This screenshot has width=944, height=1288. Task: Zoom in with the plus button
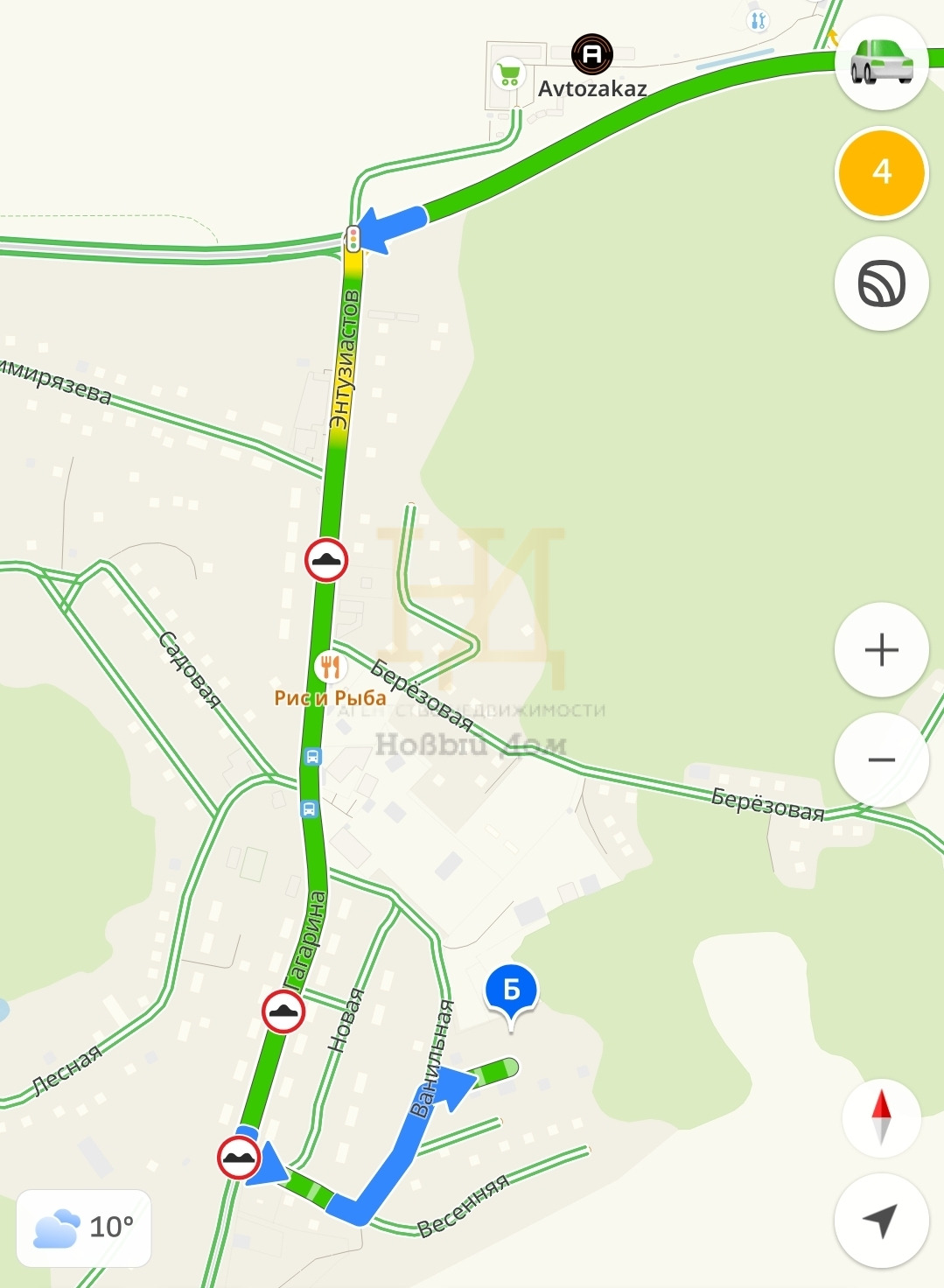point(881,650)
